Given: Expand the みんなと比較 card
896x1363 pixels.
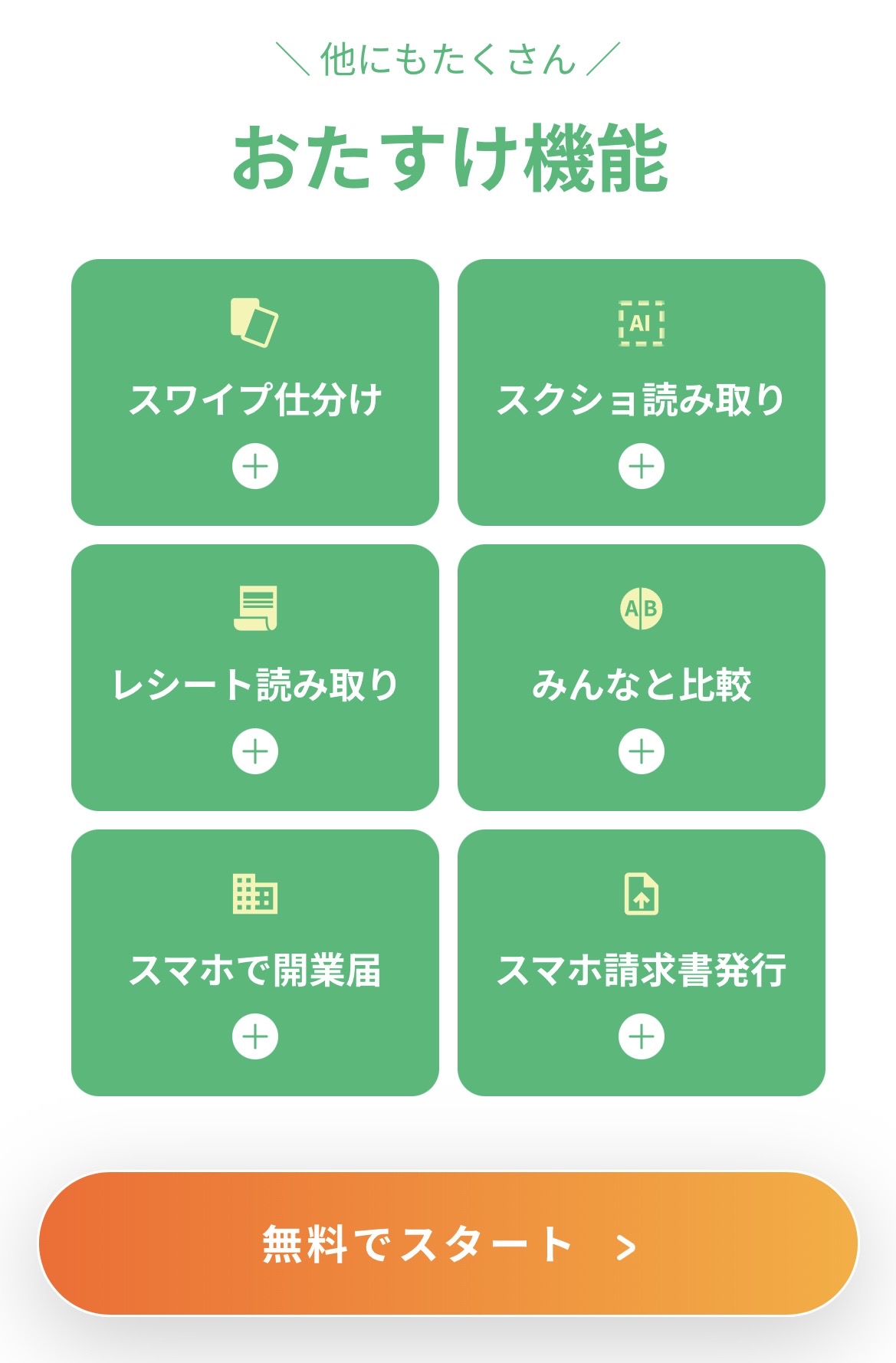Looking at the screenshot, I should click(641, 751).
